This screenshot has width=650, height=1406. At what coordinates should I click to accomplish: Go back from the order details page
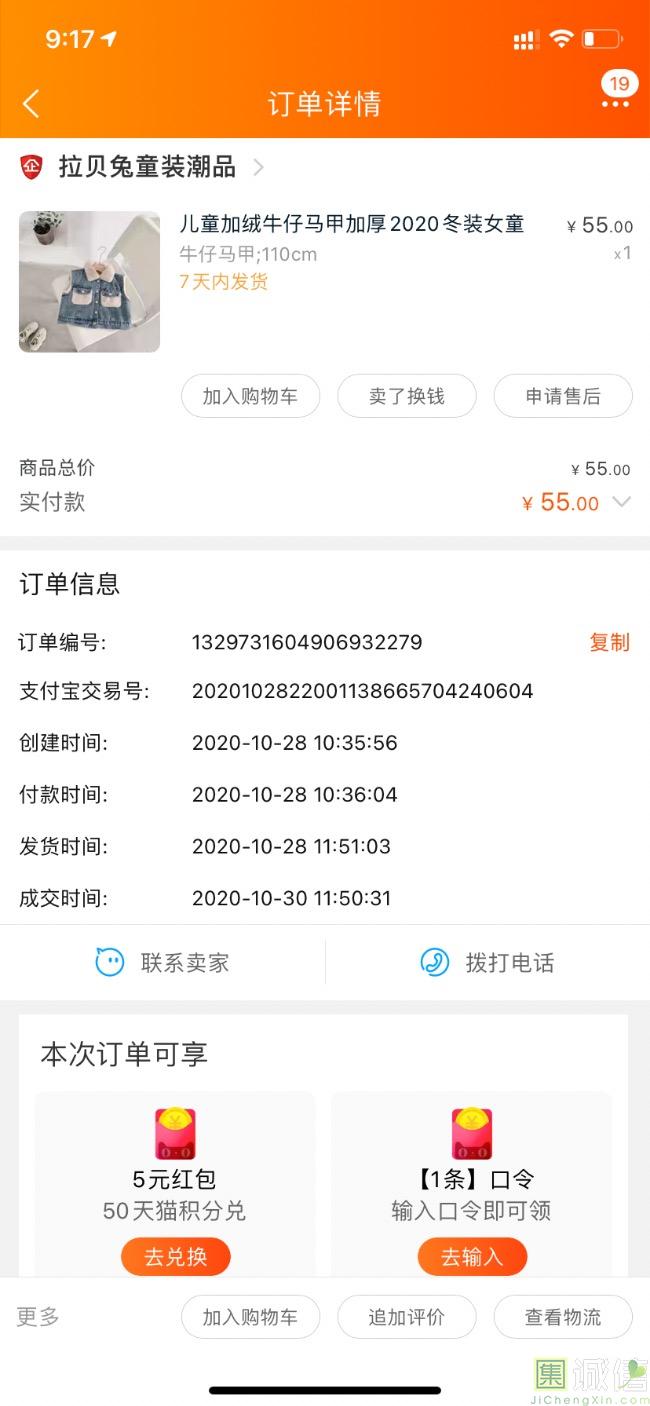[32, 103]
